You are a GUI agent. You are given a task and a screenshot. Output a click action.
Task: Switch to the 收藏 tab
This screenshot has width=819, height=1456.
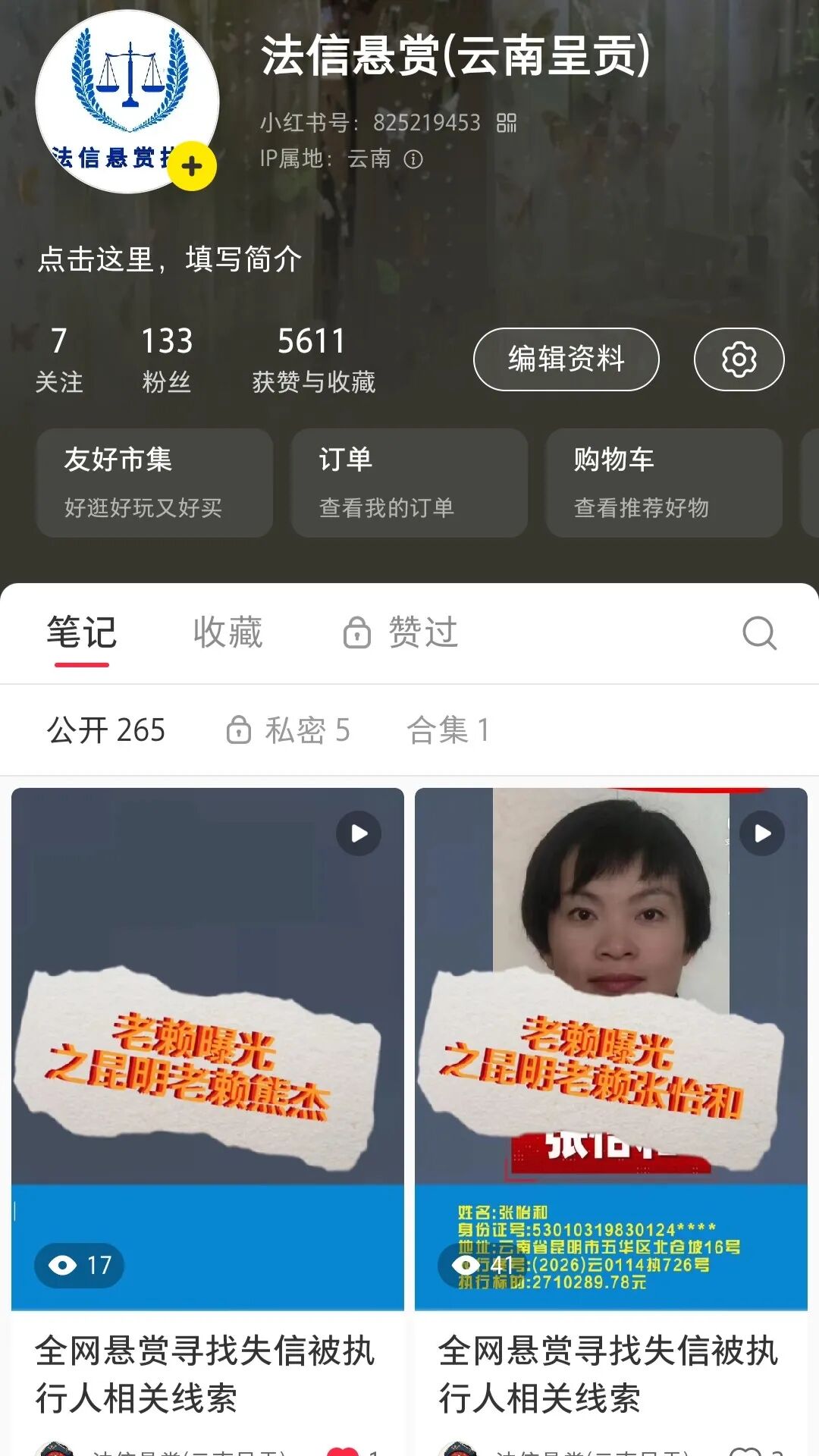point(227,632)
